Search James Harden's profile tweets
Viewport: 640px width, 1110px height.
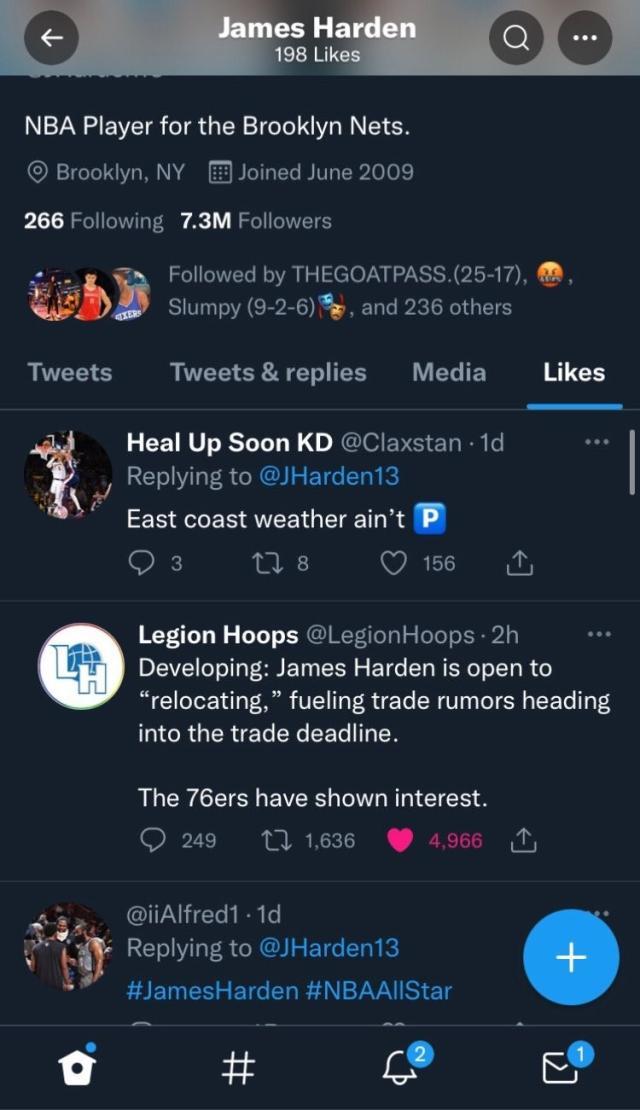(516, 38)
